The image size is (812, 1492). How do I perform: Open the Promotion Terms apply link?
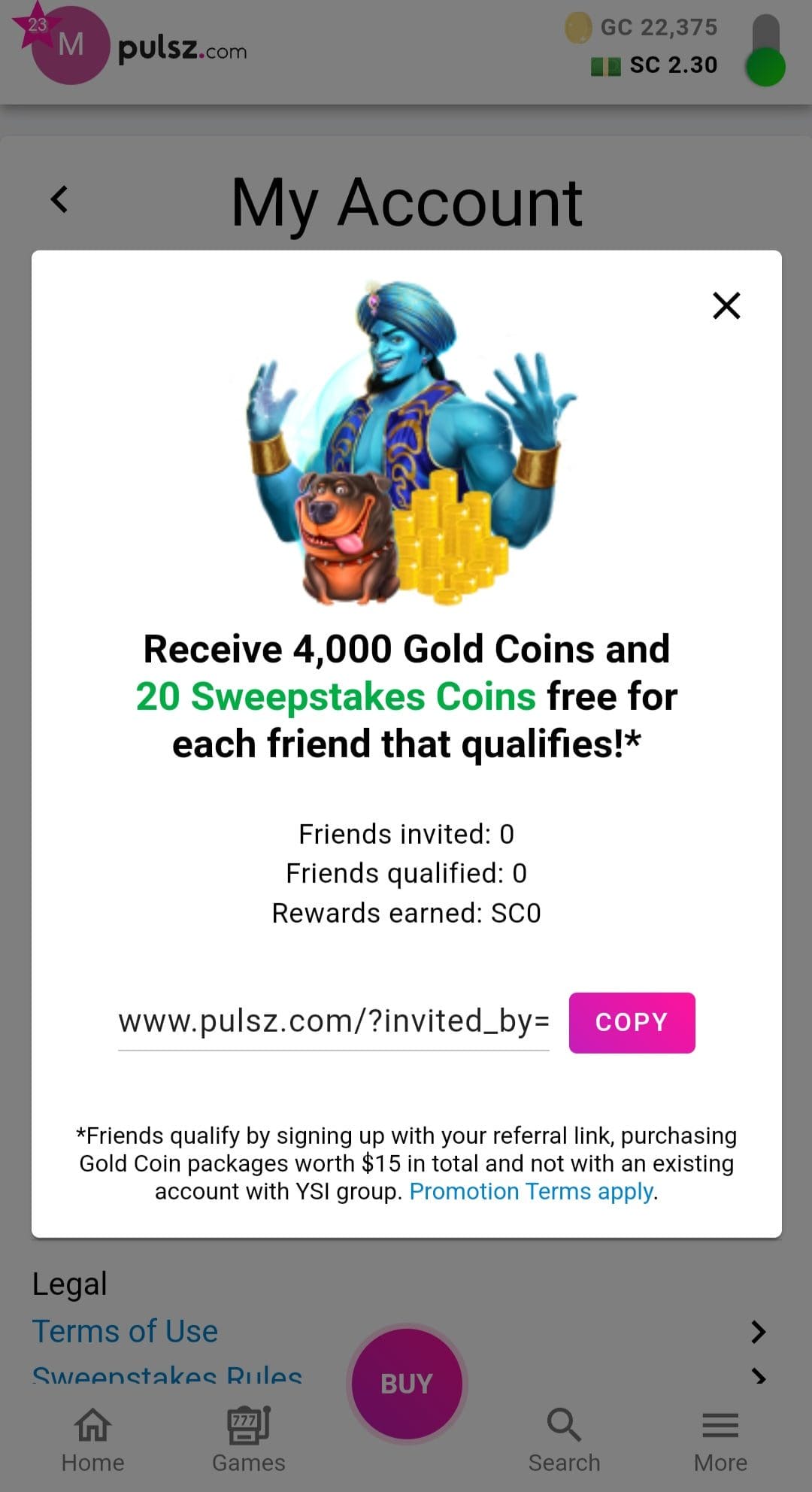tap(532, 1191)
